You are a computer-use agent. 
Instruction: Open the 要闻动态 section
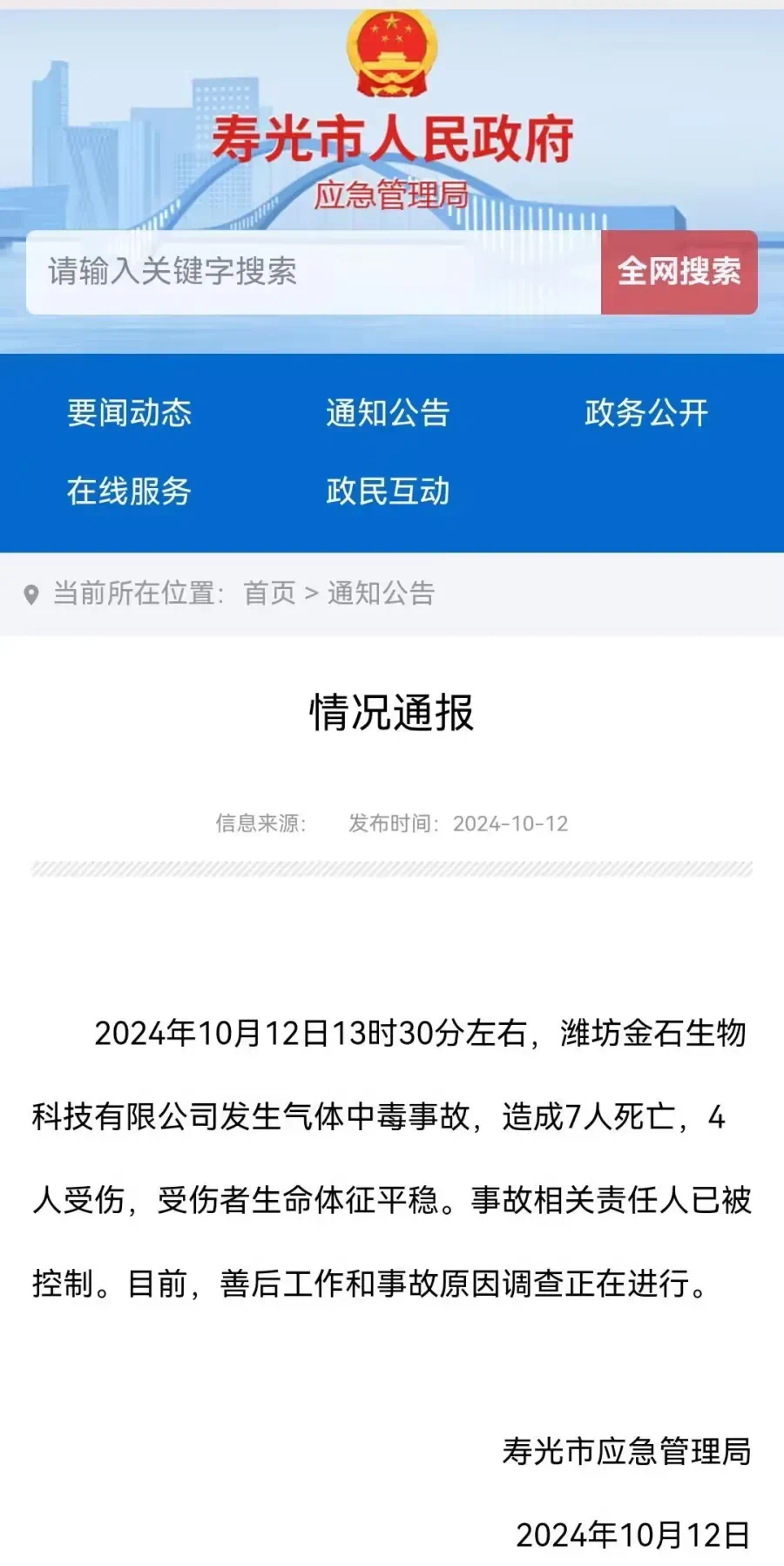click(130, 412)
